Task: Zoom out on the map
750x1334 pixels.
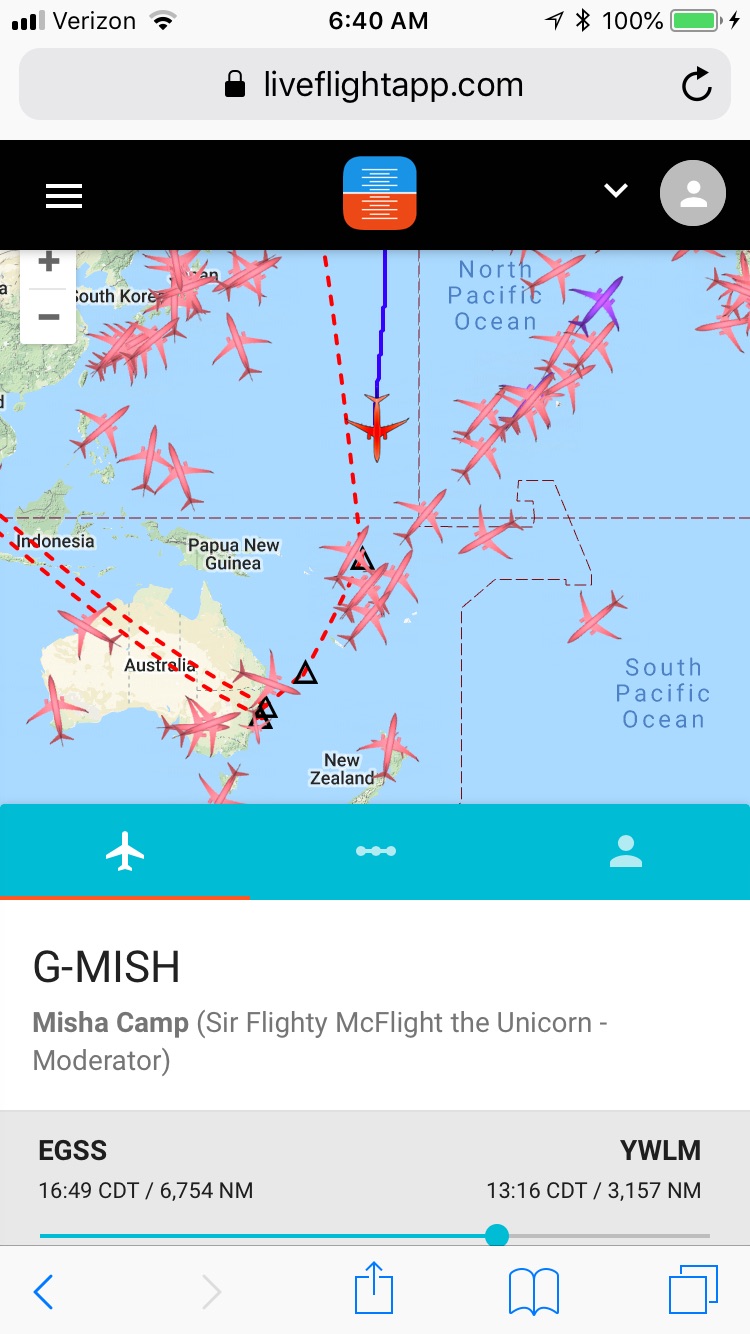Action: (x=48, y=318)
